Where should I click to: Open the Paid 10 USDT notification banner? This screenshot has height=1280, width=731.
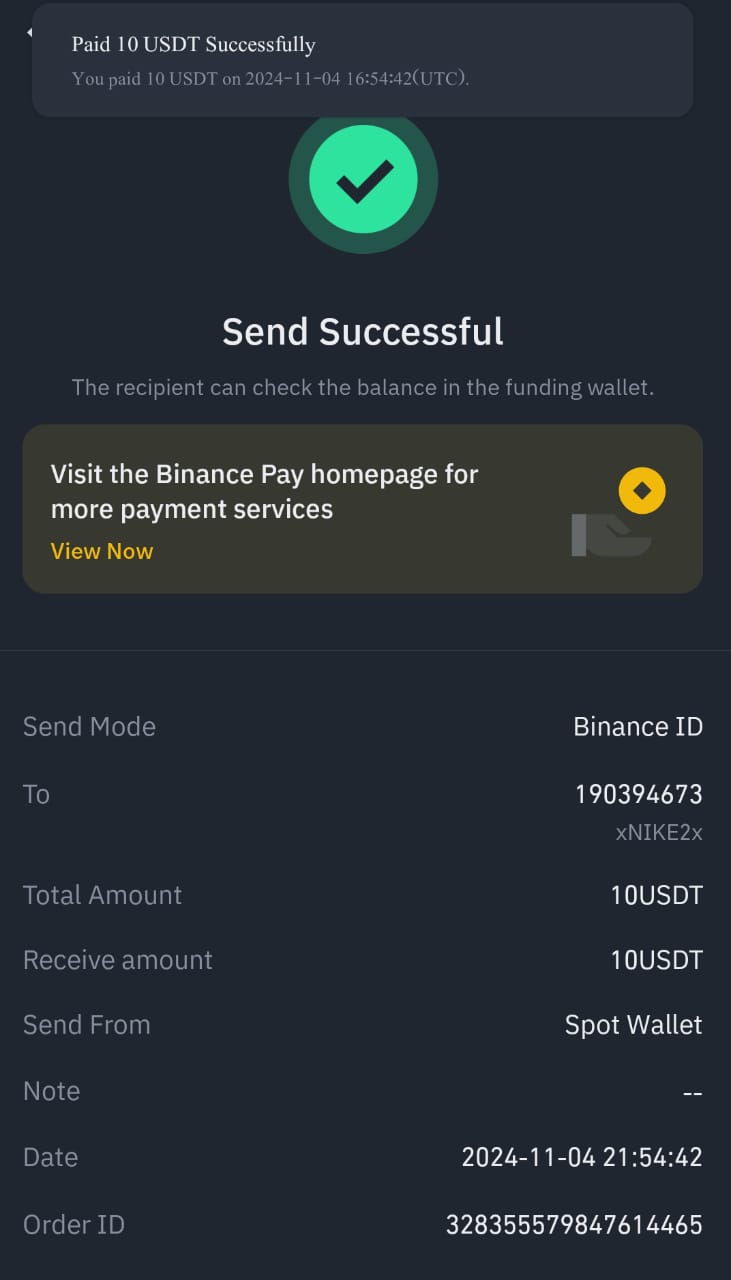coord(363,60)
